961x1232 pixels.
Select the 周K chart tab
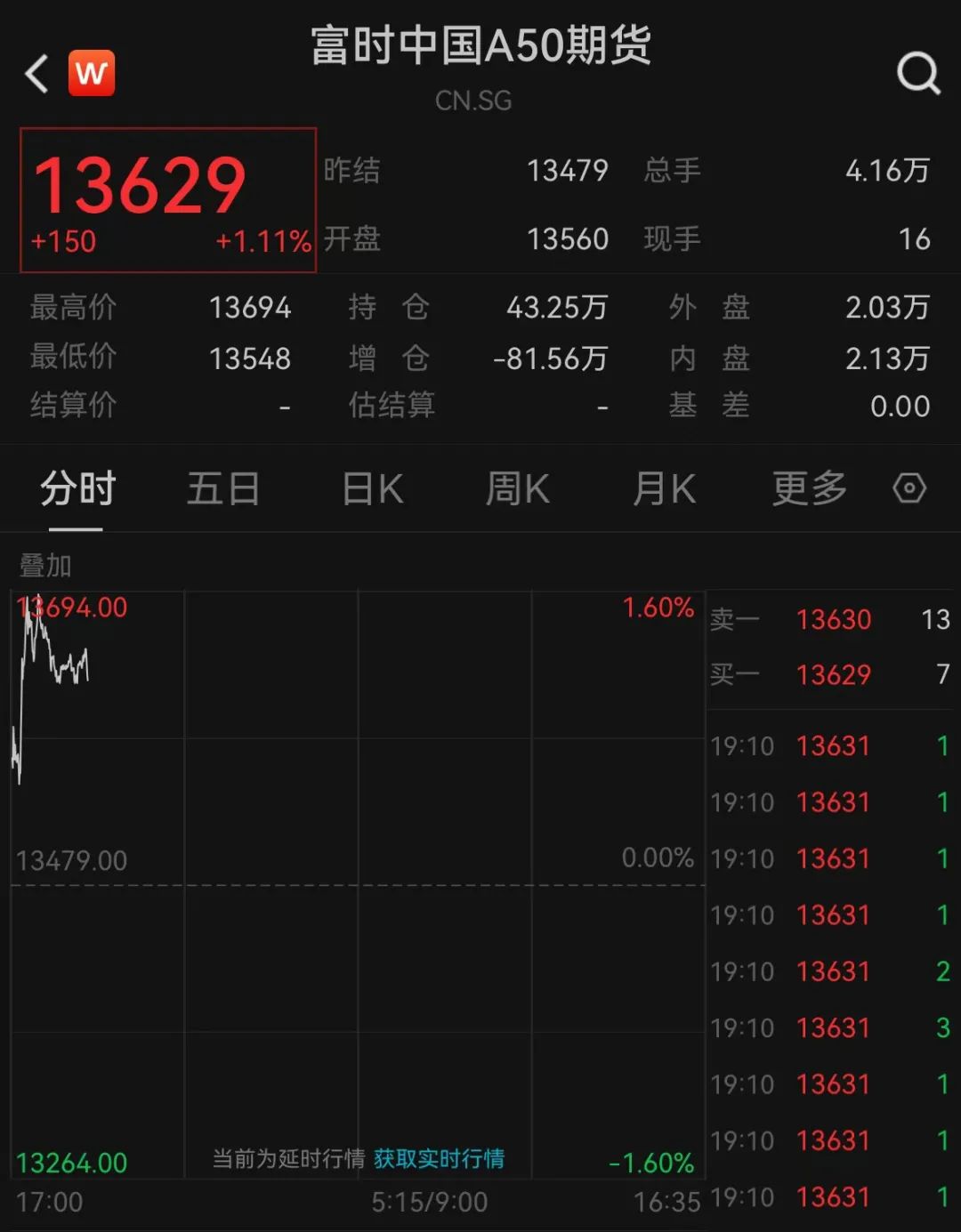(517, 489)
